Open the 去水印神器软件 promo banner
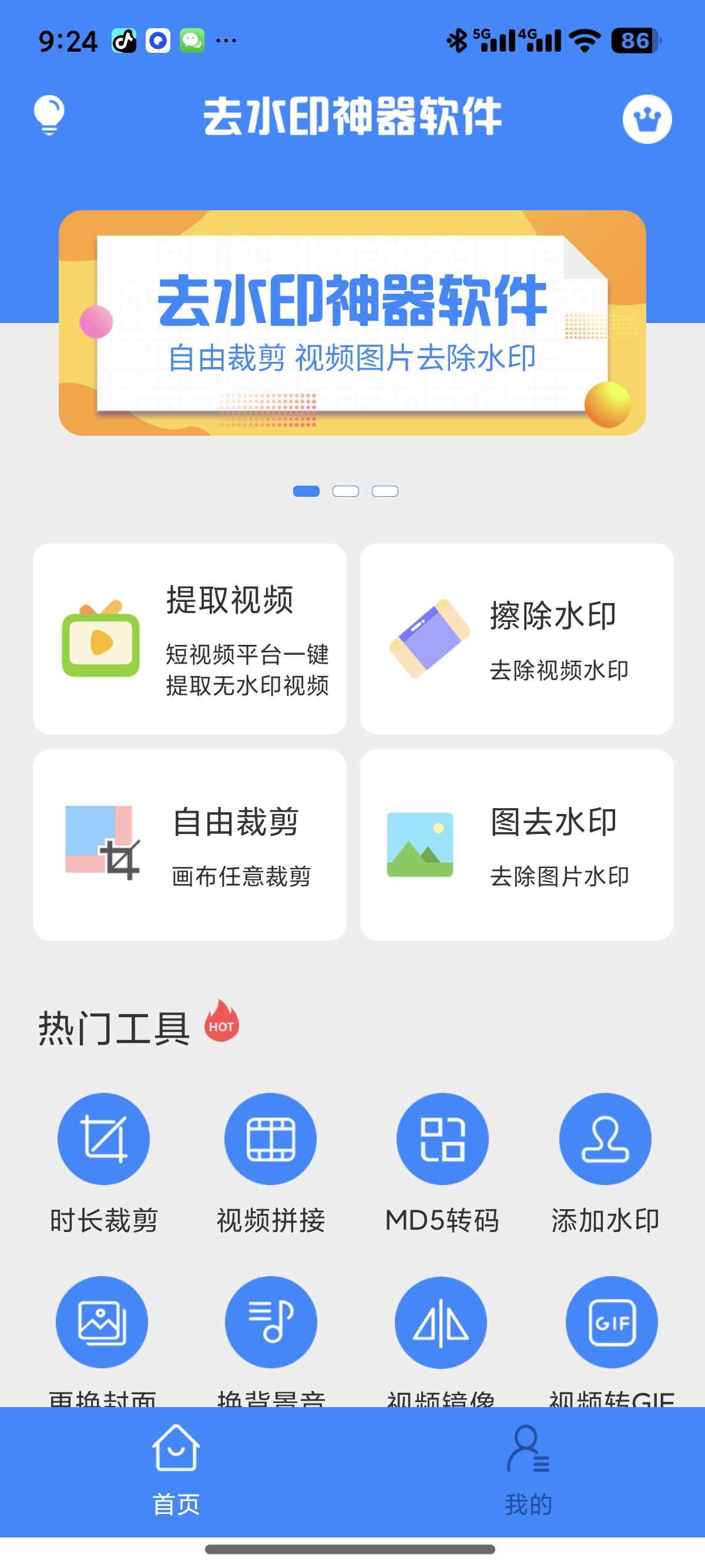Viewport: 705px width, 1568px height. [352, 322]
